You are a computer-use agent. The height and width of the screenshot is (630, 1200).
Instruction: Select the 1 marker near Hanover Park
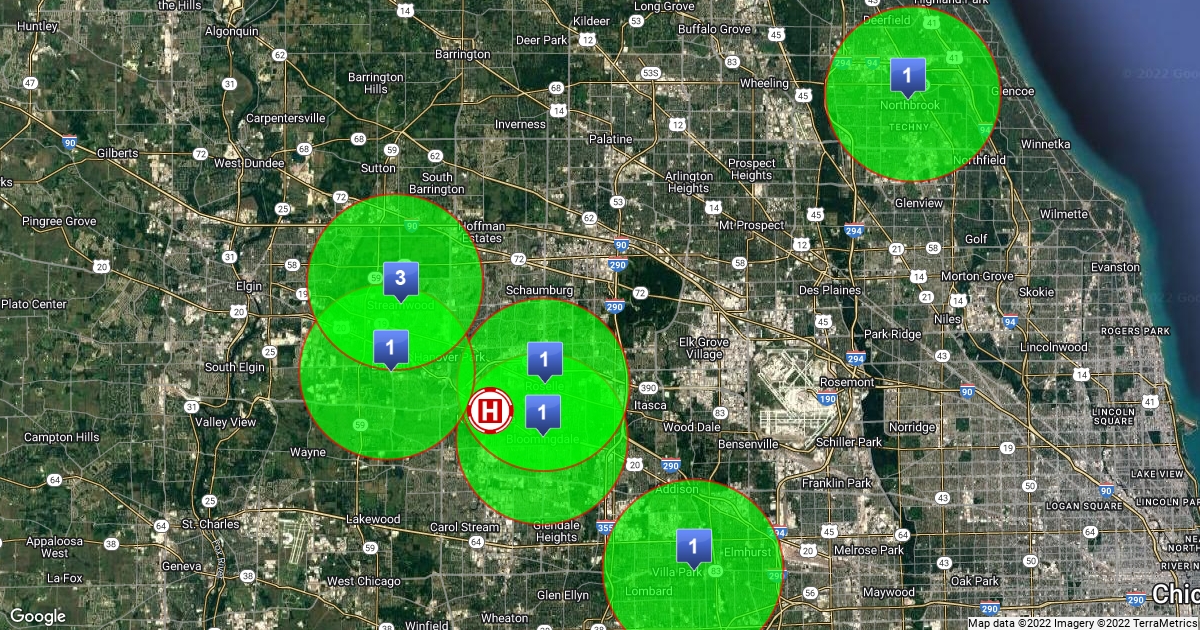pyautogui.click(x=391, y=348)
